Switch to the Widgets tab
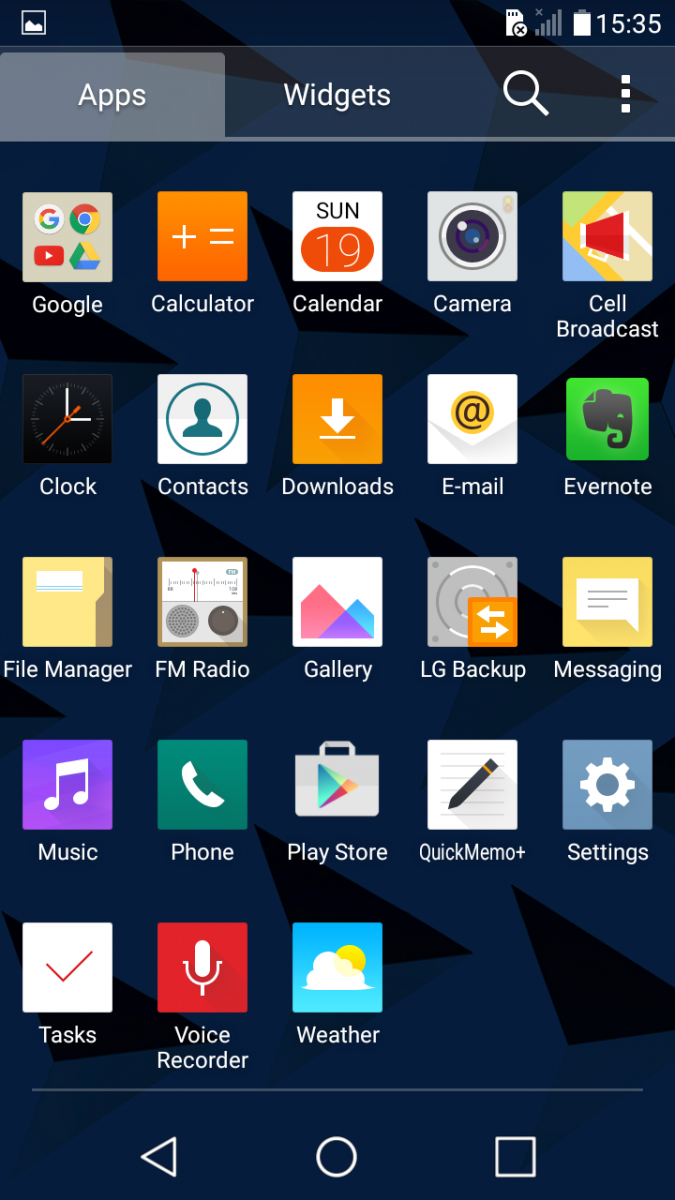Screen dimensions: 675x1200 [x=337, y=95]
